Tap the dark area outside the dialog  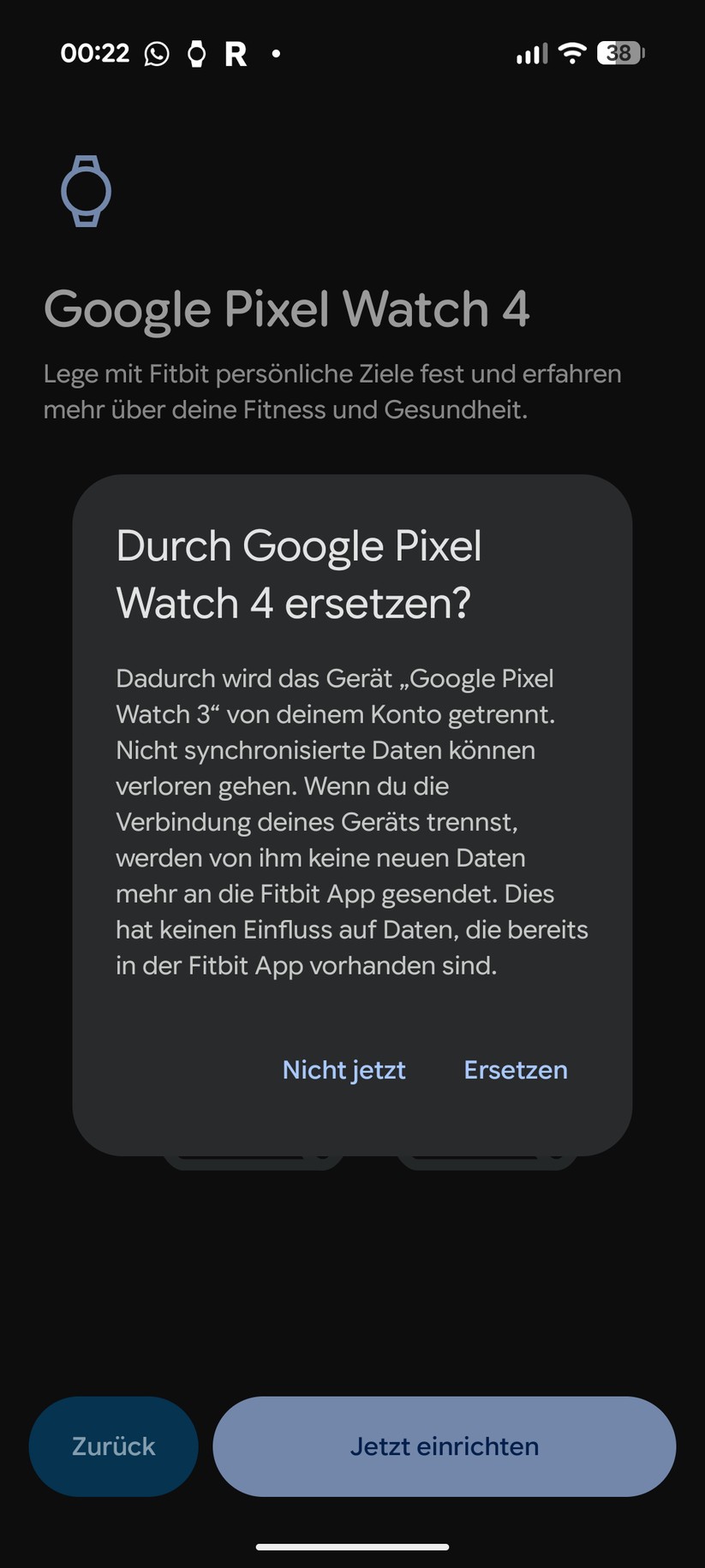coord(352,1267)
